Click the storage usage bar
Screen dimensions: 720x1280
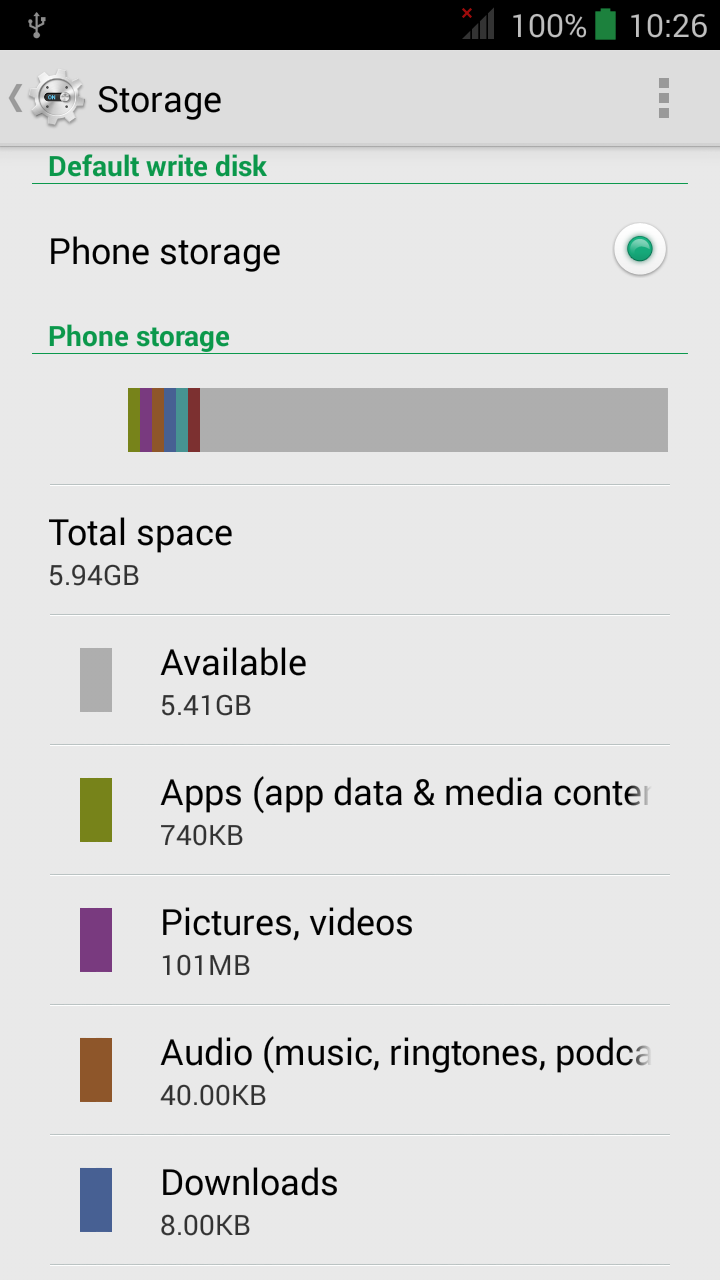tap(398, 420)
